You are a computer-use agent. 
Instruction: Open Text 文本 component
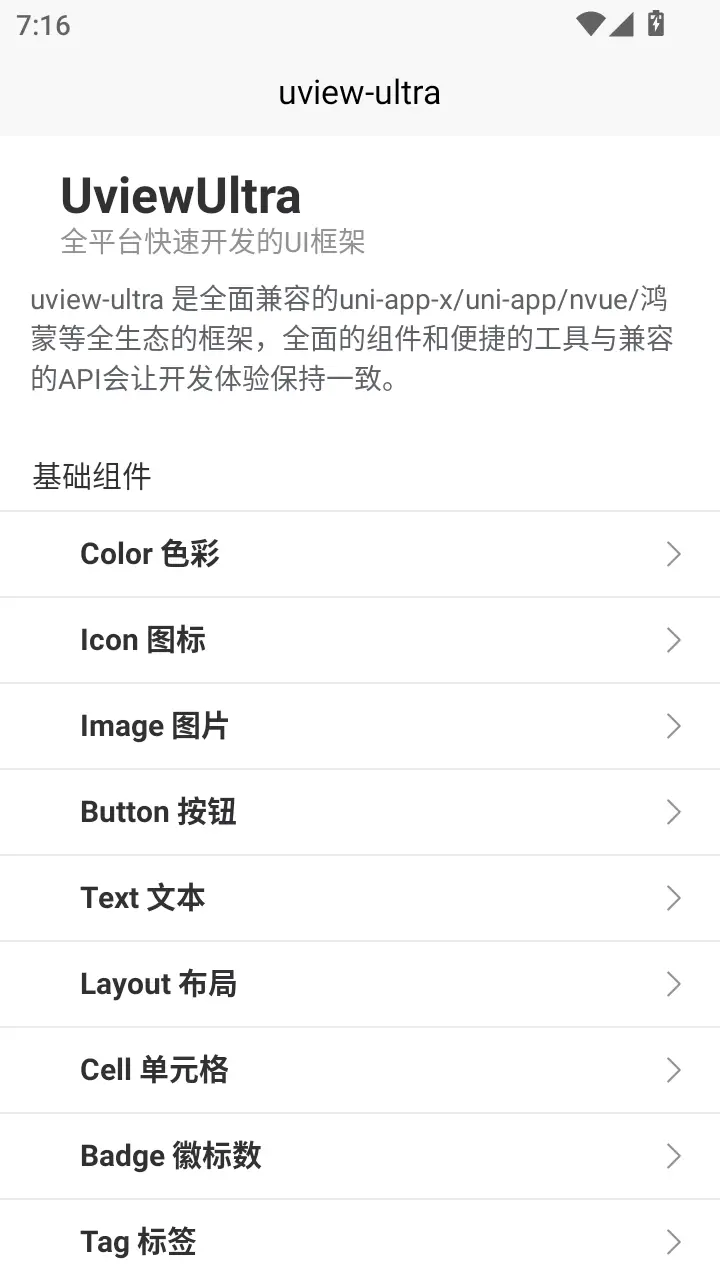click(360, 898)
